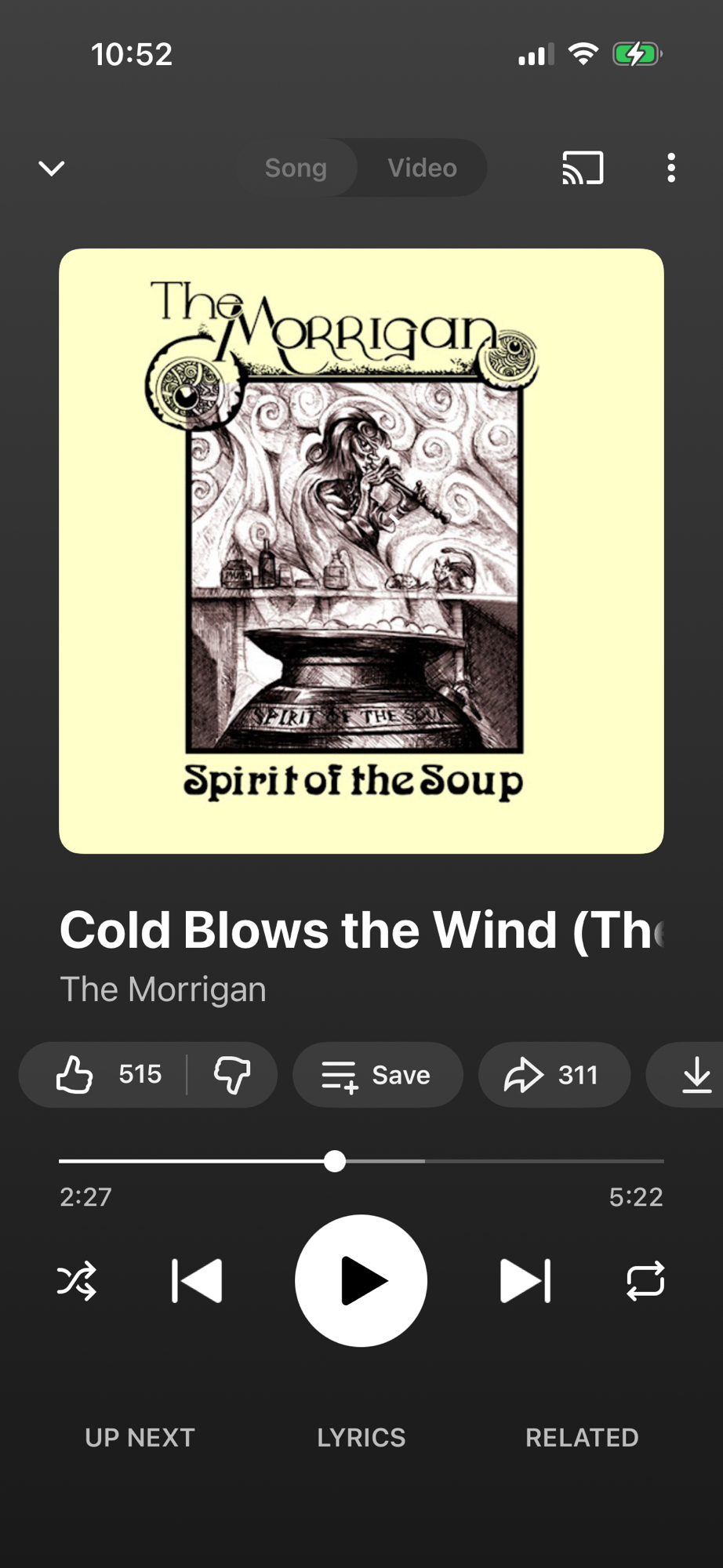This screenshot has height=1568, width=723.
Task: Open the Lyrics tab
Action: pos(361,1437)
